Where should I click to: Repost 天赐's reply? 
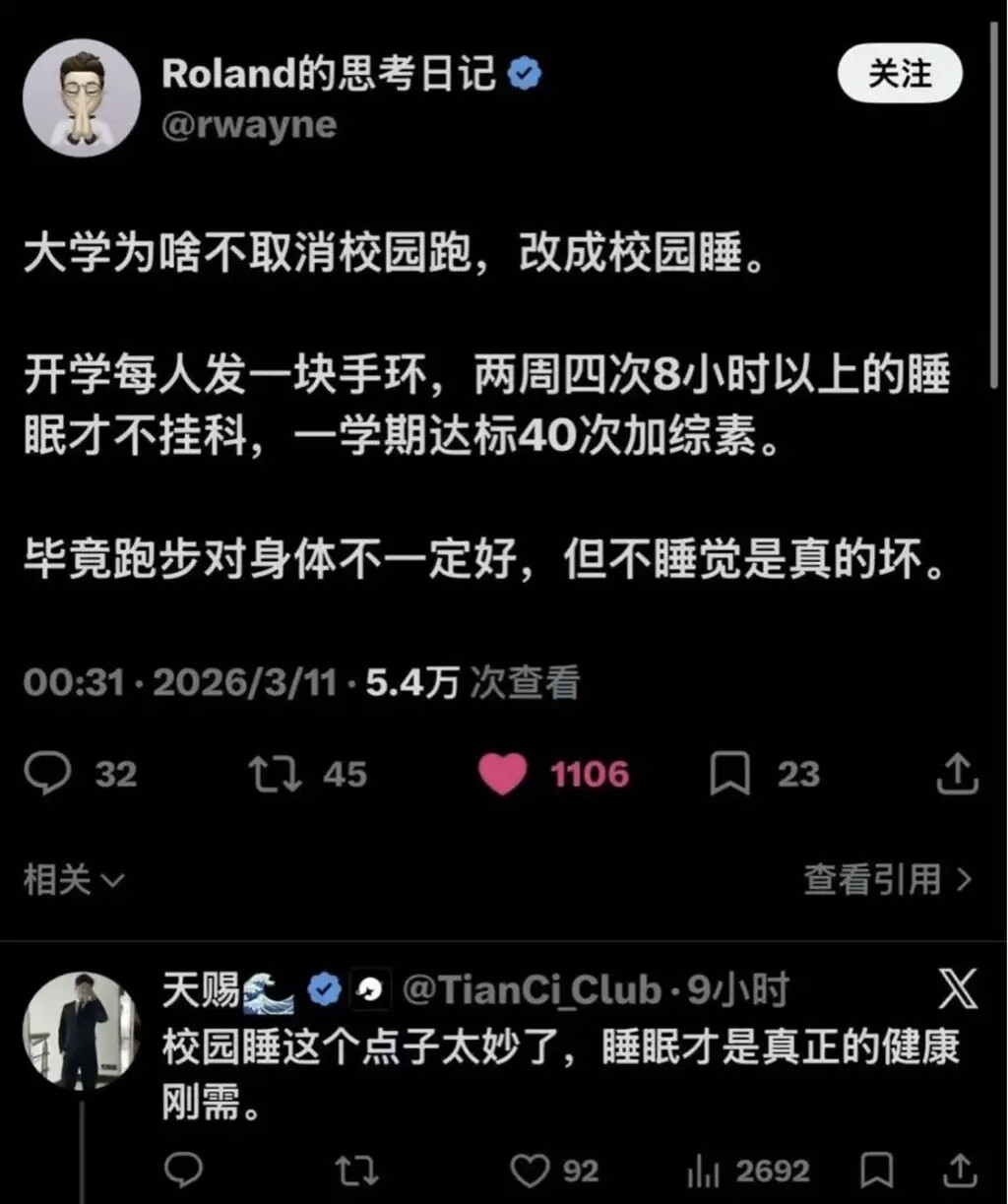point(356,1171)
